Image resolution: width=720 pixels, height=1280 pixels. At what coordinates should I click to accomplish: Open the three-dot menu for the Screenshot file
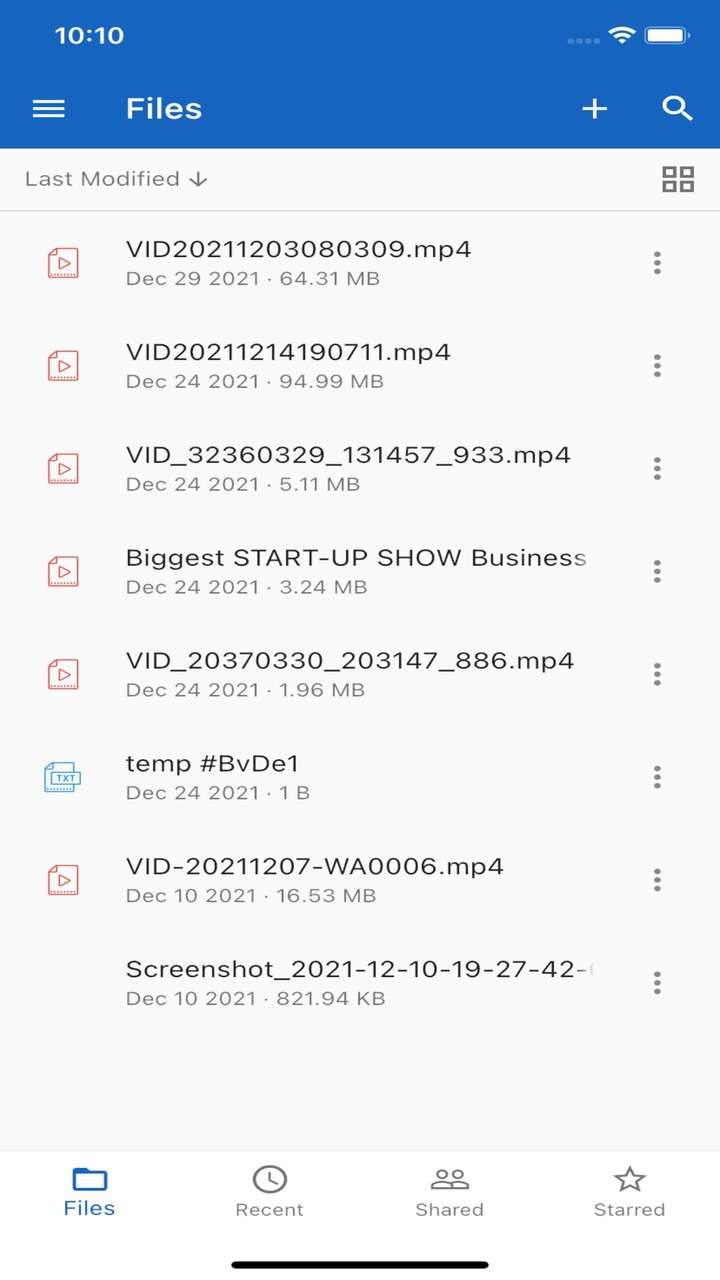(657, 983)
